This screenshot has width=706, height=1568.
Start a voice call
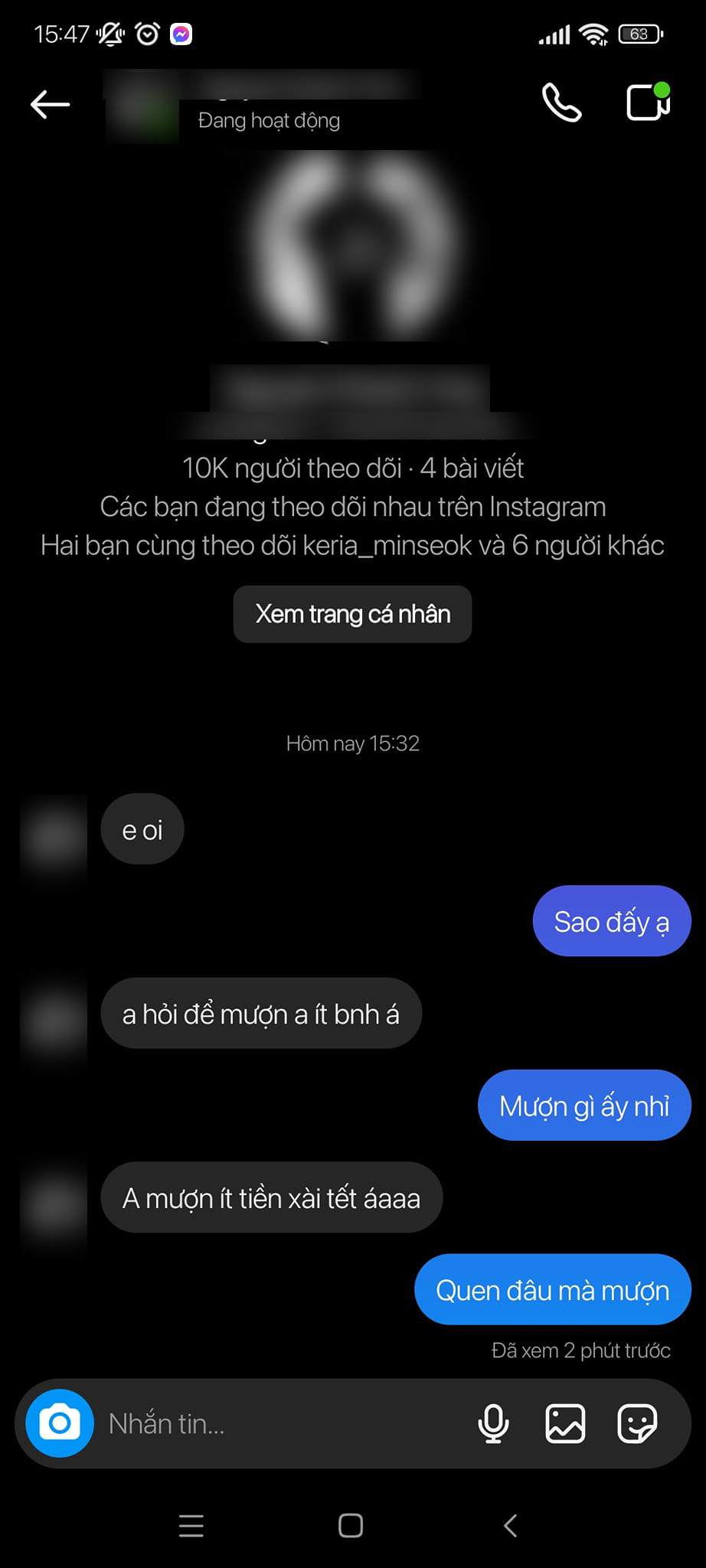[562, 103]
